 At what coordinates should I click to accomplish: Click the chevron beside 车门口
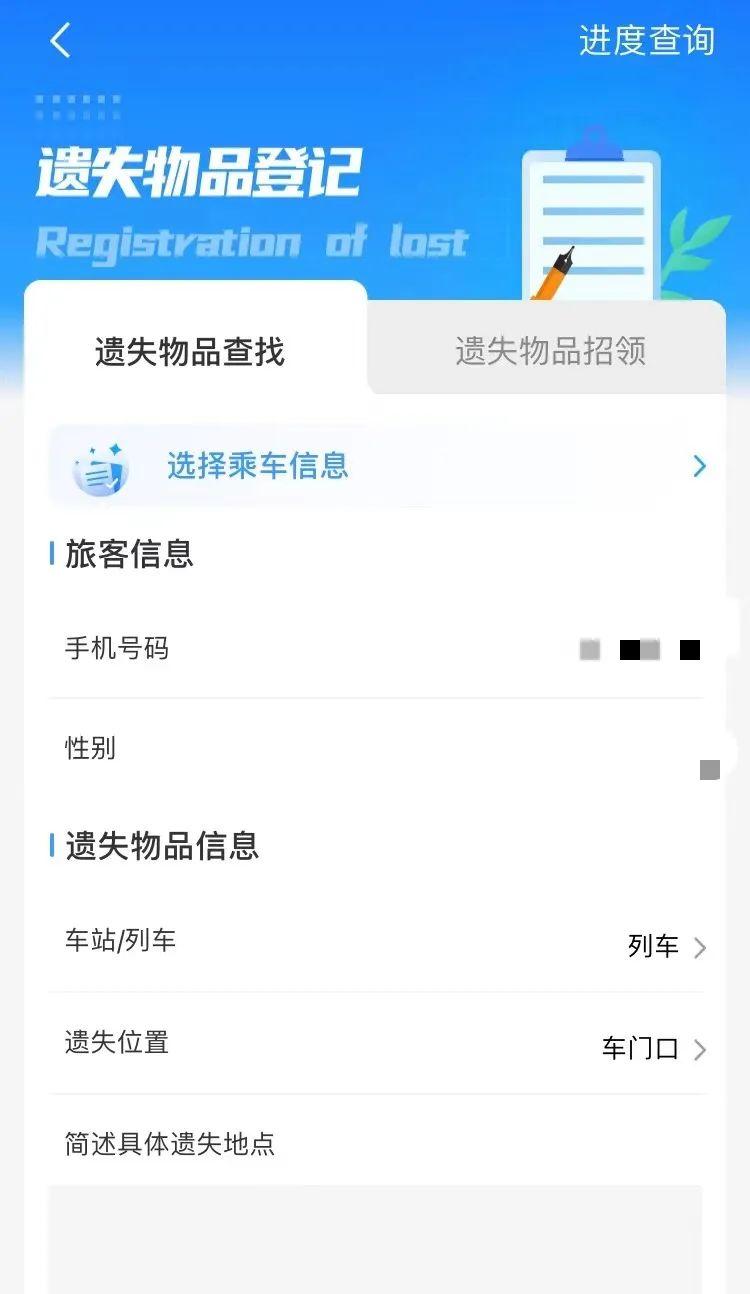pos(700,1049)
